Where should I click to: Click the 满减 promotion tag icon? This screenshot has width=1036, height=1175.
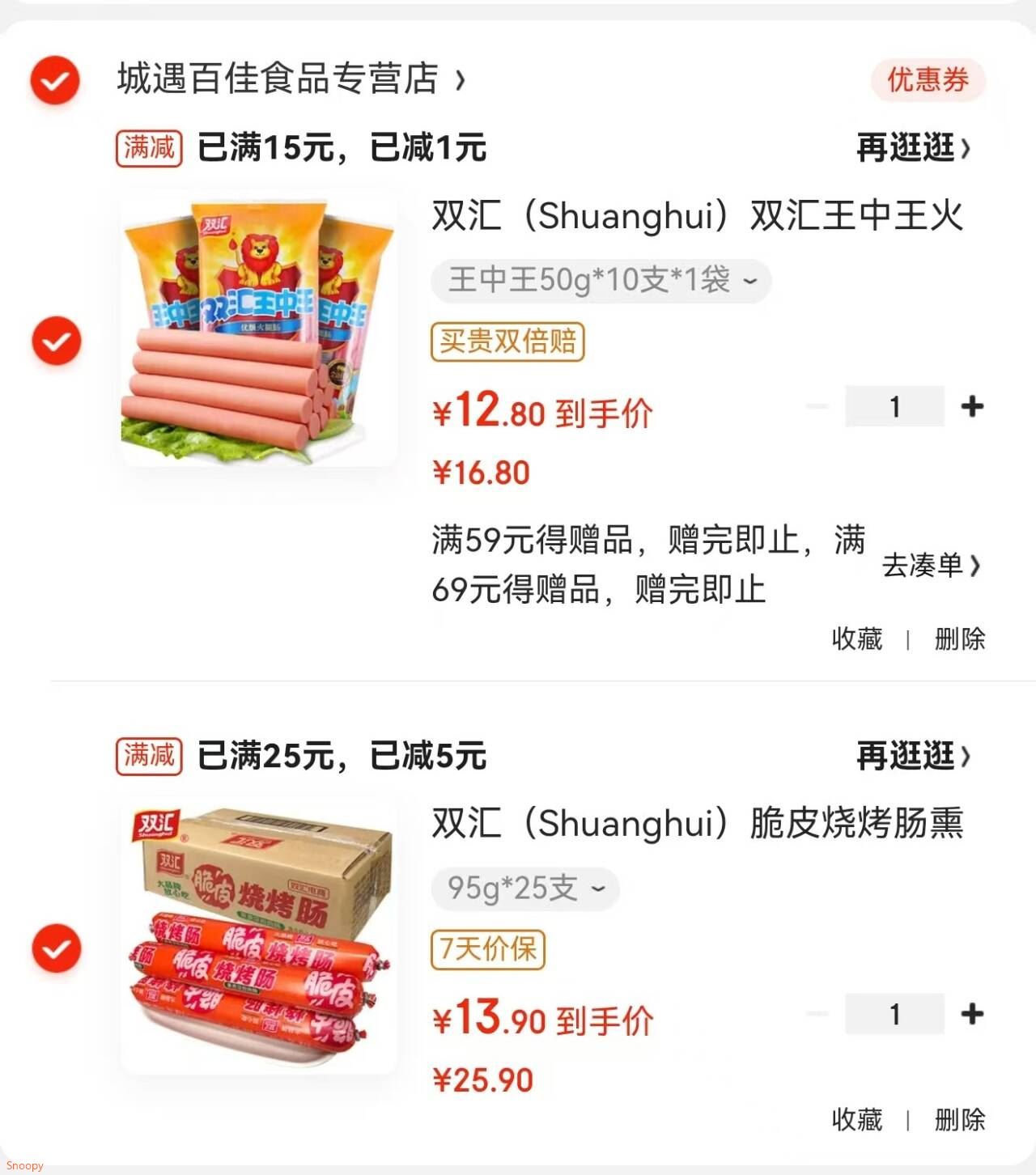coord(149,147)
